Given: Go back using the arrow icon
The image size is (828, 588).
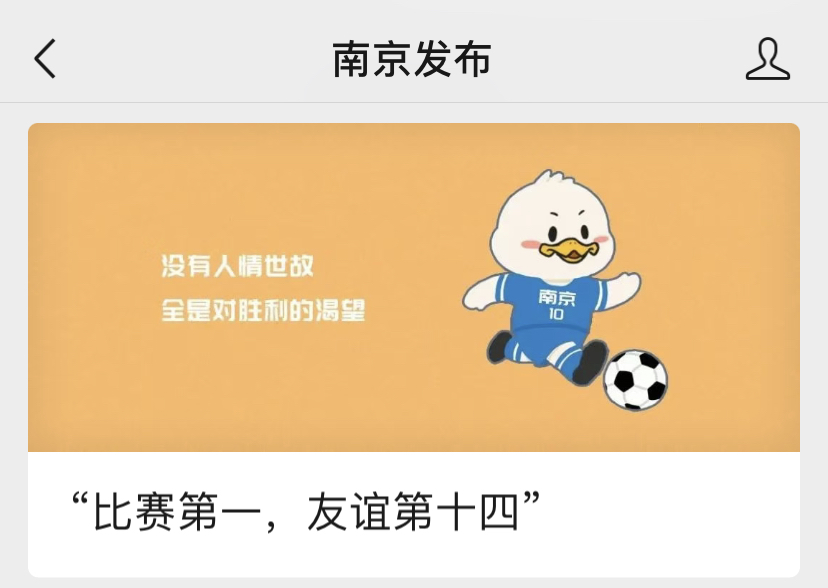Looking at the screenshot, I should pyautogui.click(x=45, y=60).
